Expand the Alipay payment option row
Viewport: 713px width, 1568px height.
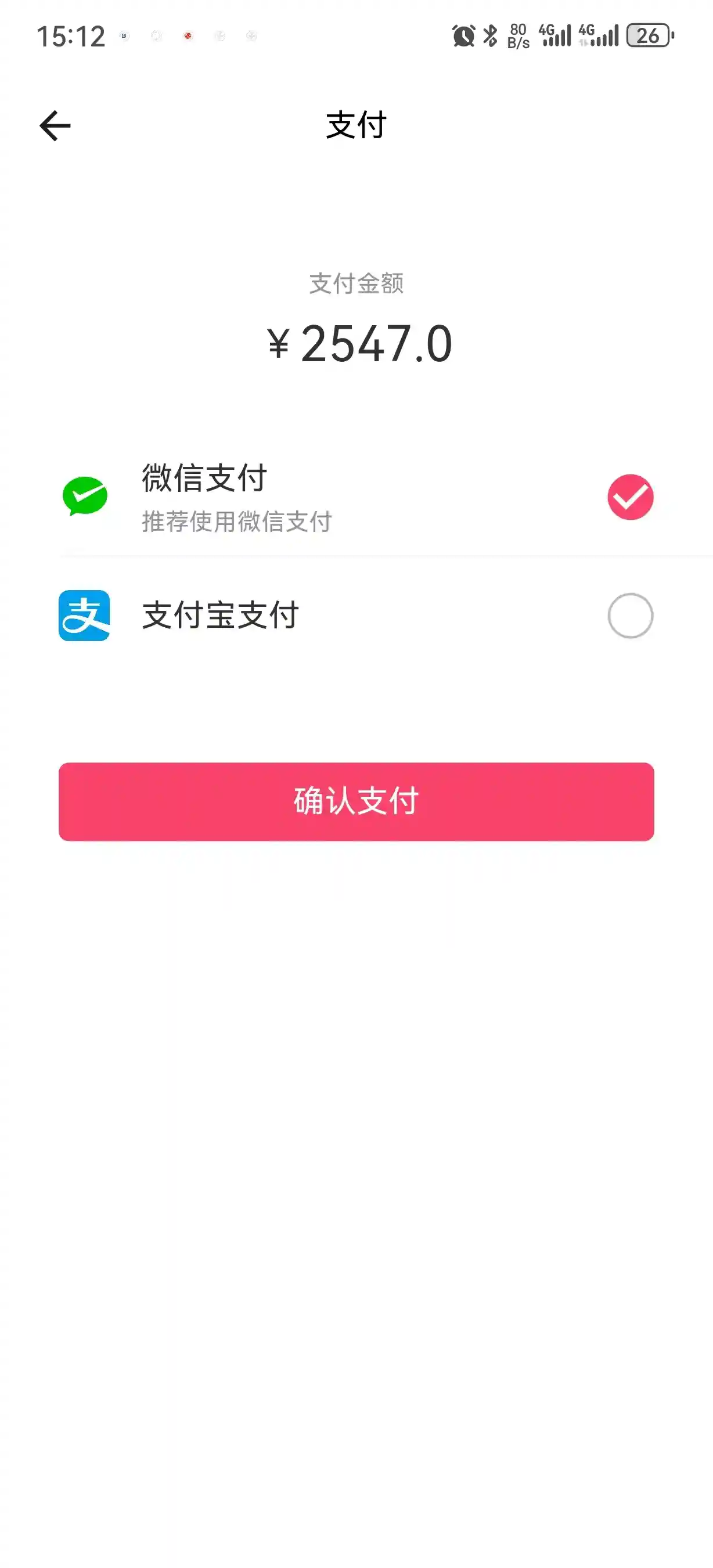pyautogui.click(x=356, y=616)
